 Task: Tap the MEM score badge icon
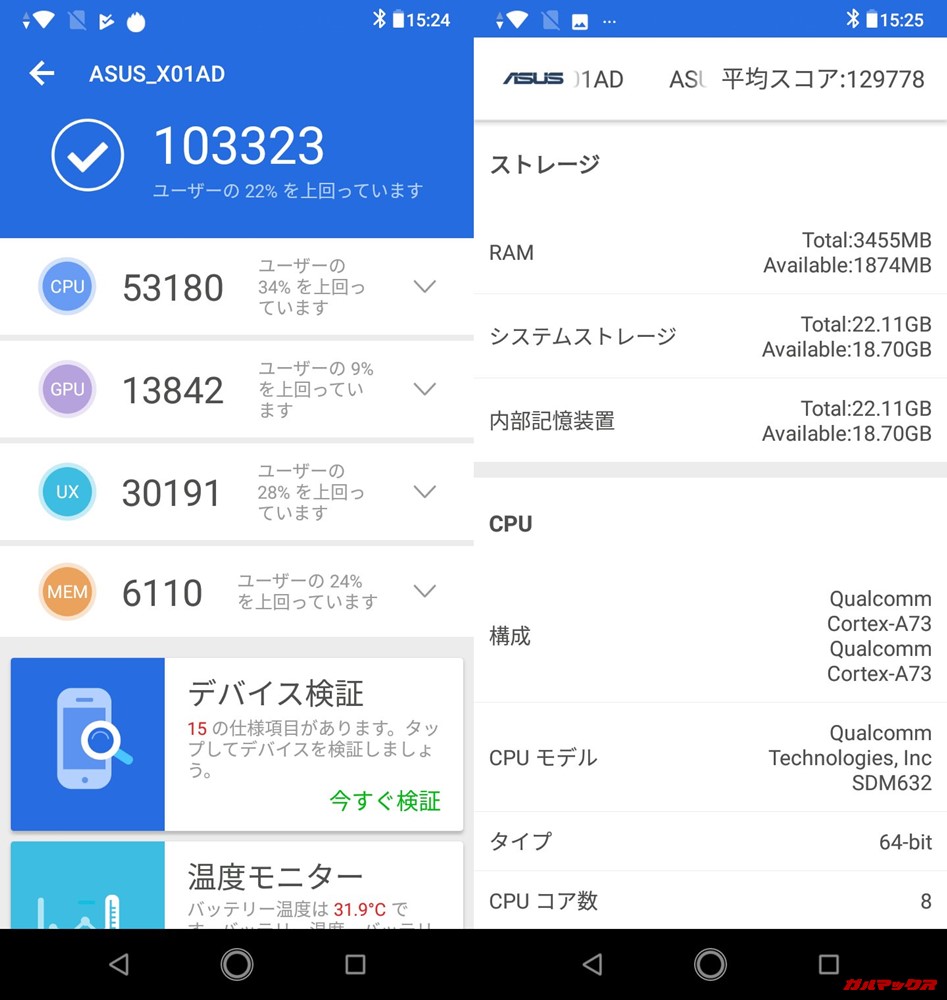coord(66,592)
